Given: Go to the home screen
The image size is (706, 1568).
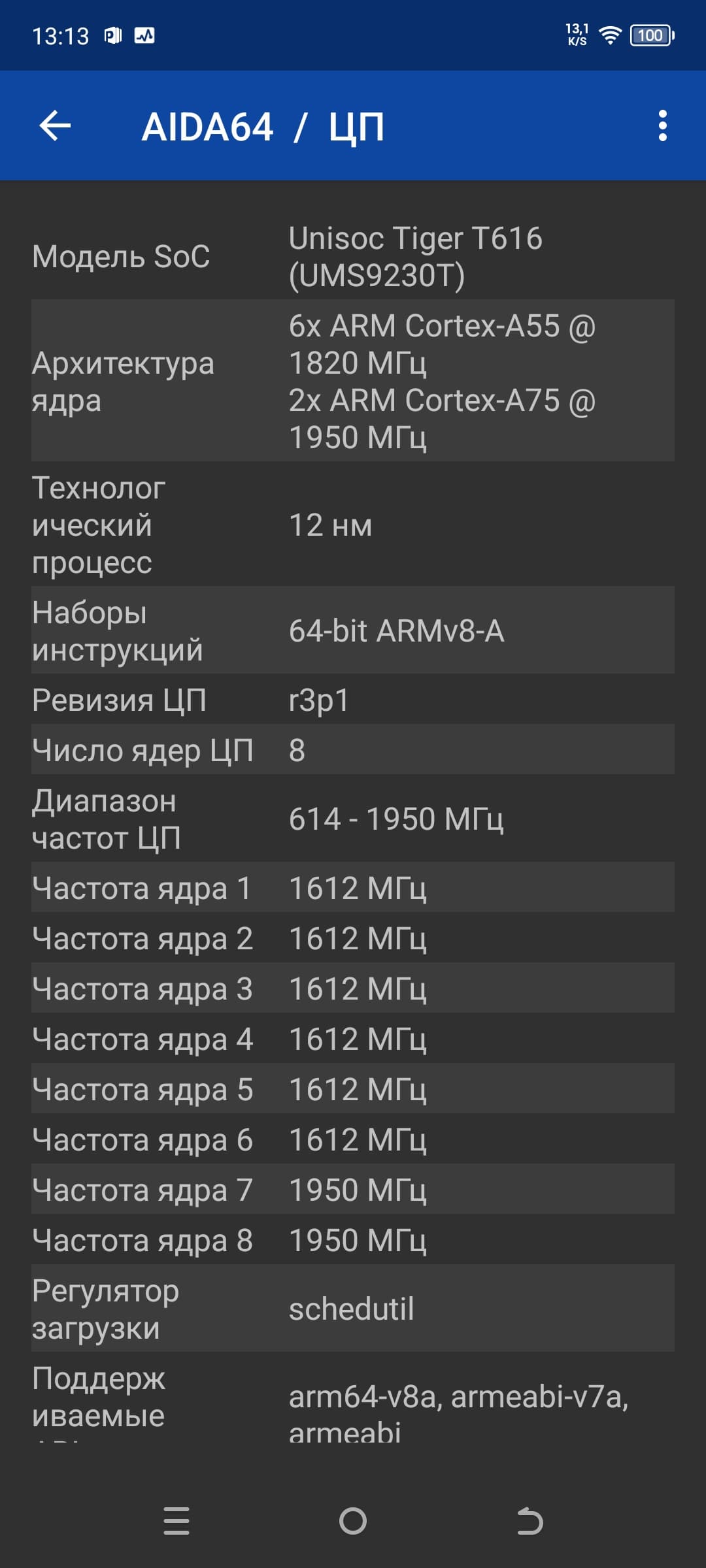Looking at the screenshot, I should pyautogui.click(x=353, y=1521).
